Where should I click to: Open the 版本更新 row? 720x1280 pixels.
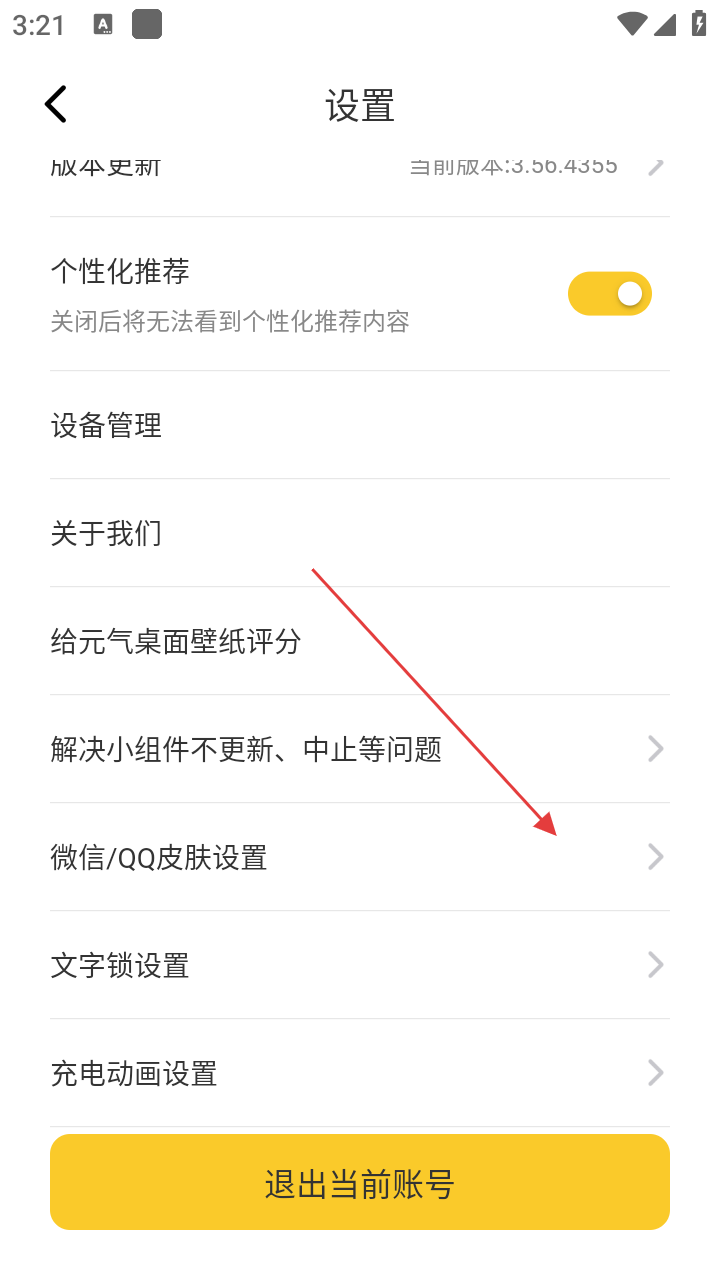[360, 170]
